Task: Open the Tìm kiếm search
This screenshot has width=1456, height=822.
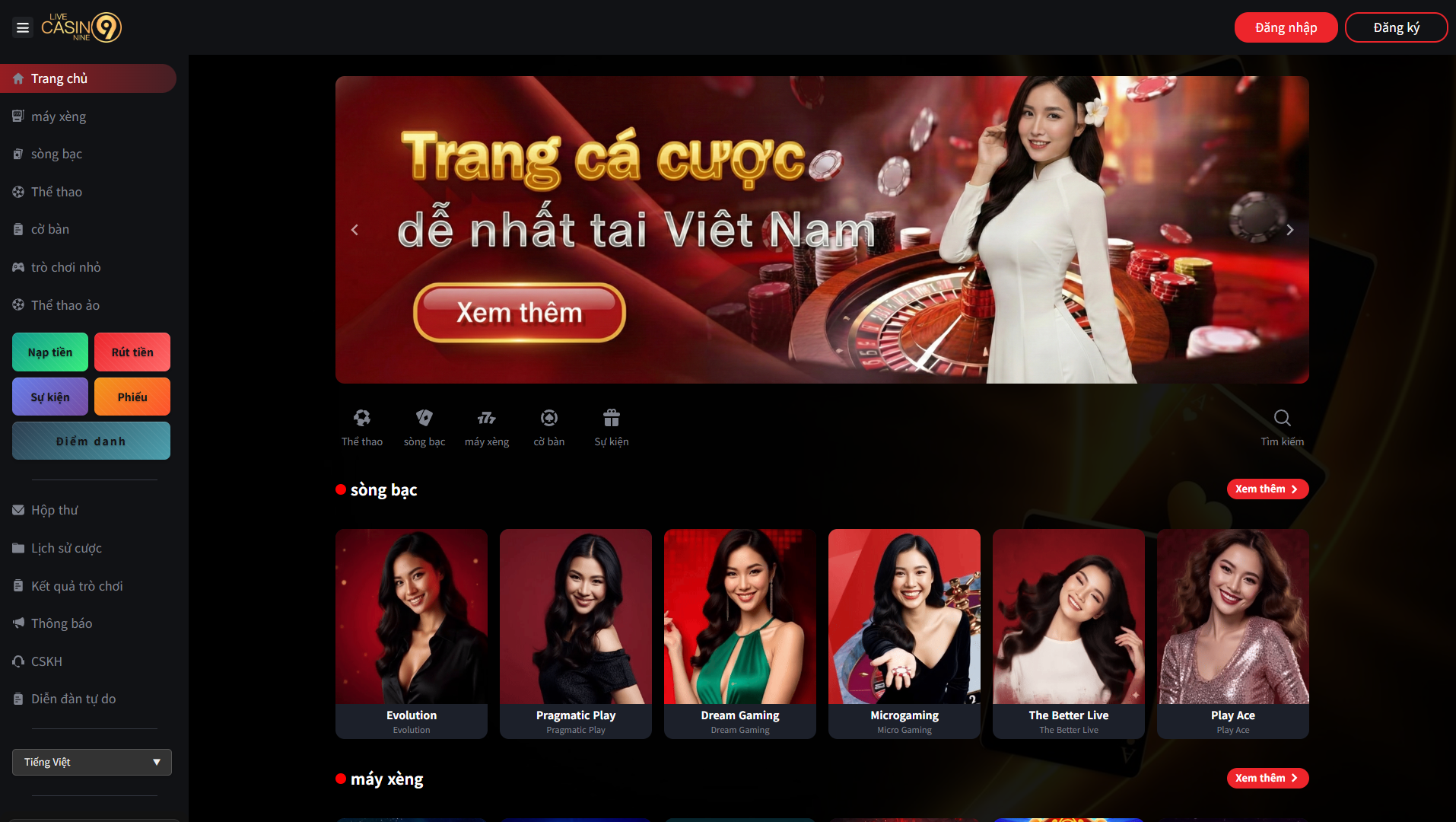Action: pyautogui.click(x=1282, y=427)
